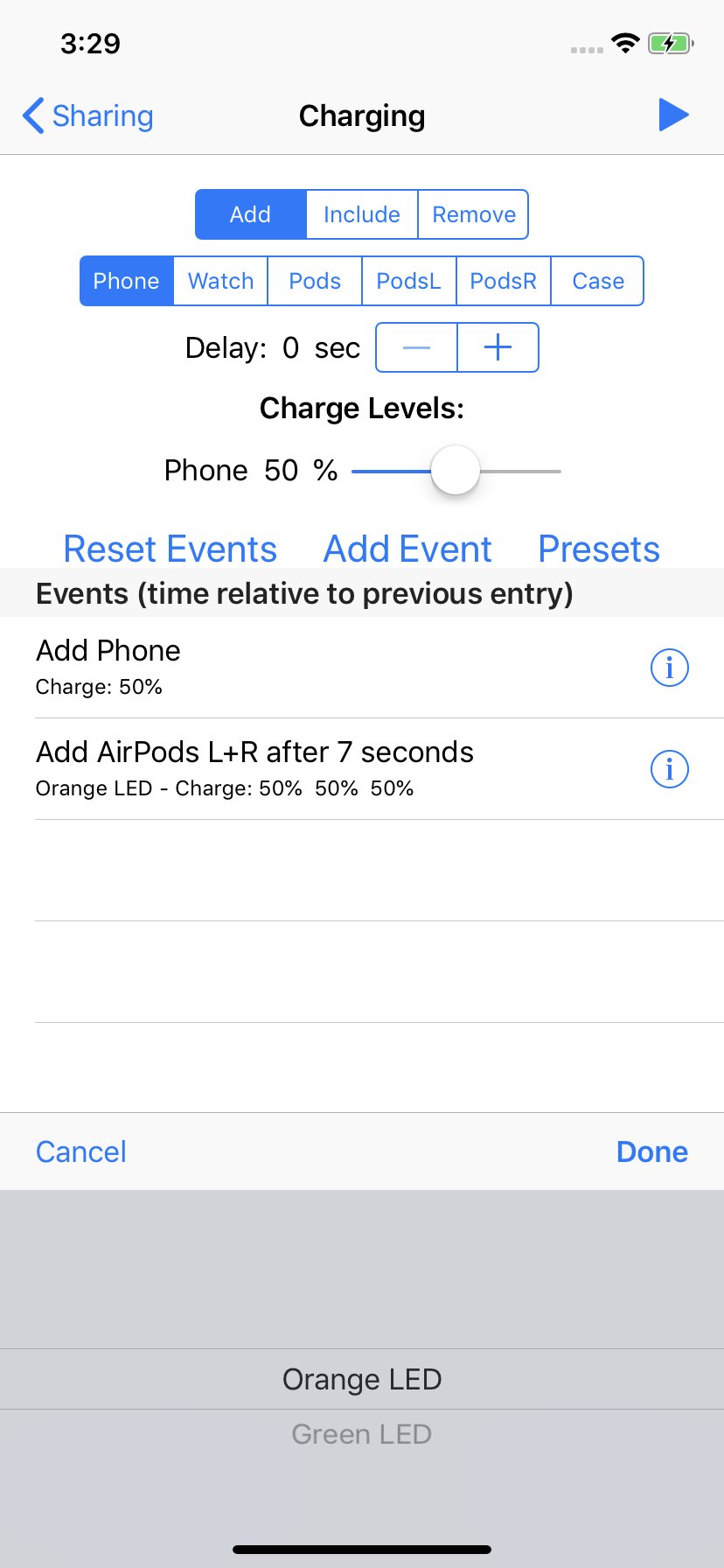Tap Reset Events
This screenshot has width=724, height=1568.
(170, 549)
